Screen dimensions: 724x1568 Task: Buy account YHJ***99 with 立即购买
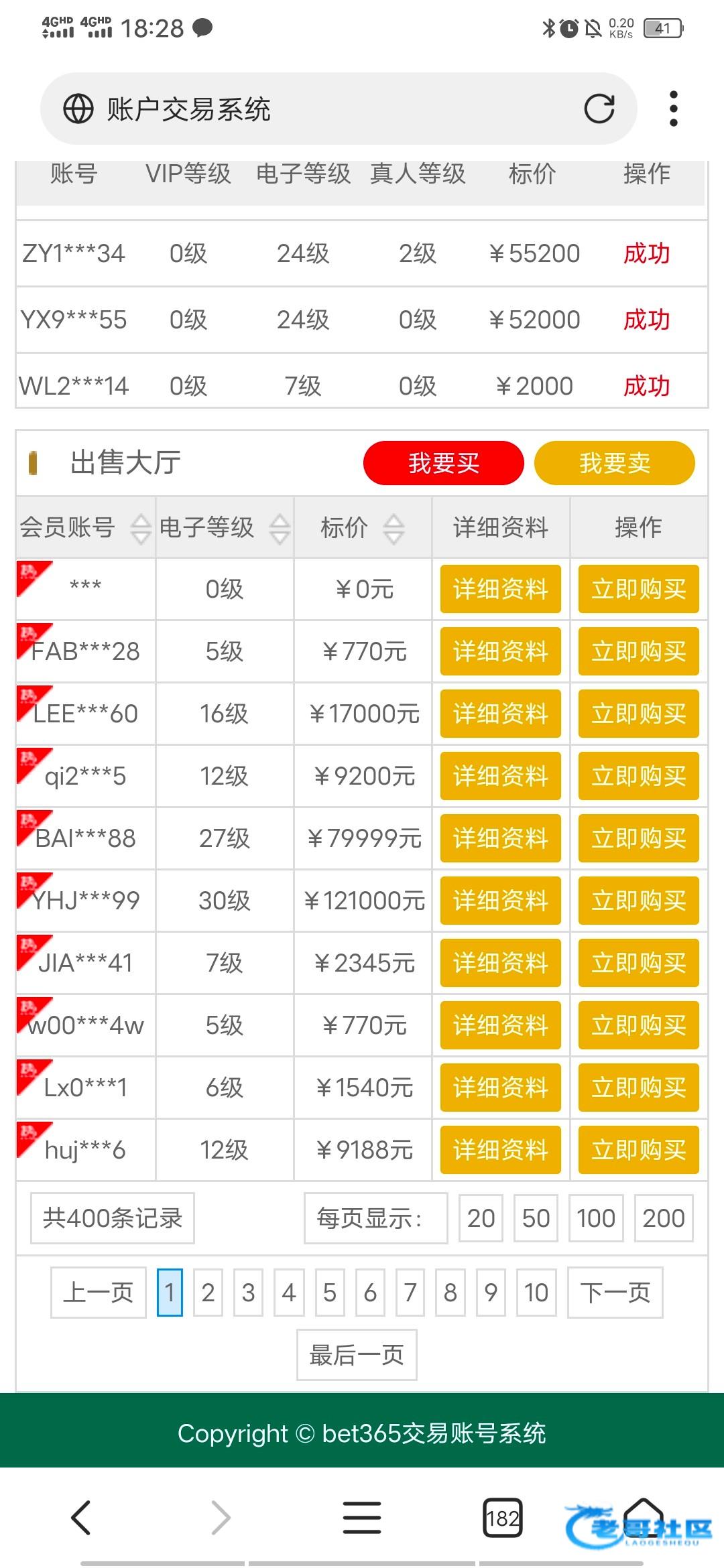tap(638, 901)
